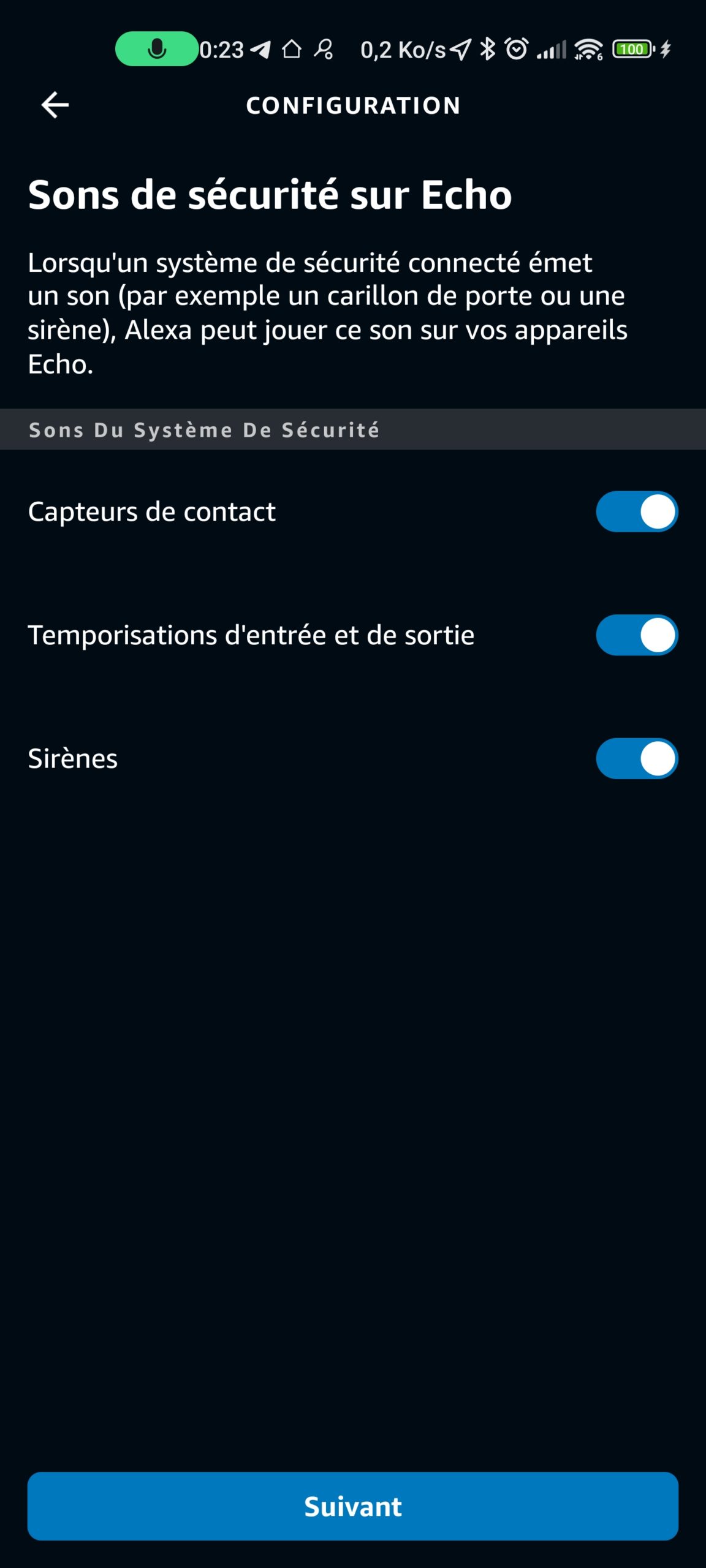Toggle the Sirènes switch off
The height and width of the screenshot is (1568, 706).
637,758
